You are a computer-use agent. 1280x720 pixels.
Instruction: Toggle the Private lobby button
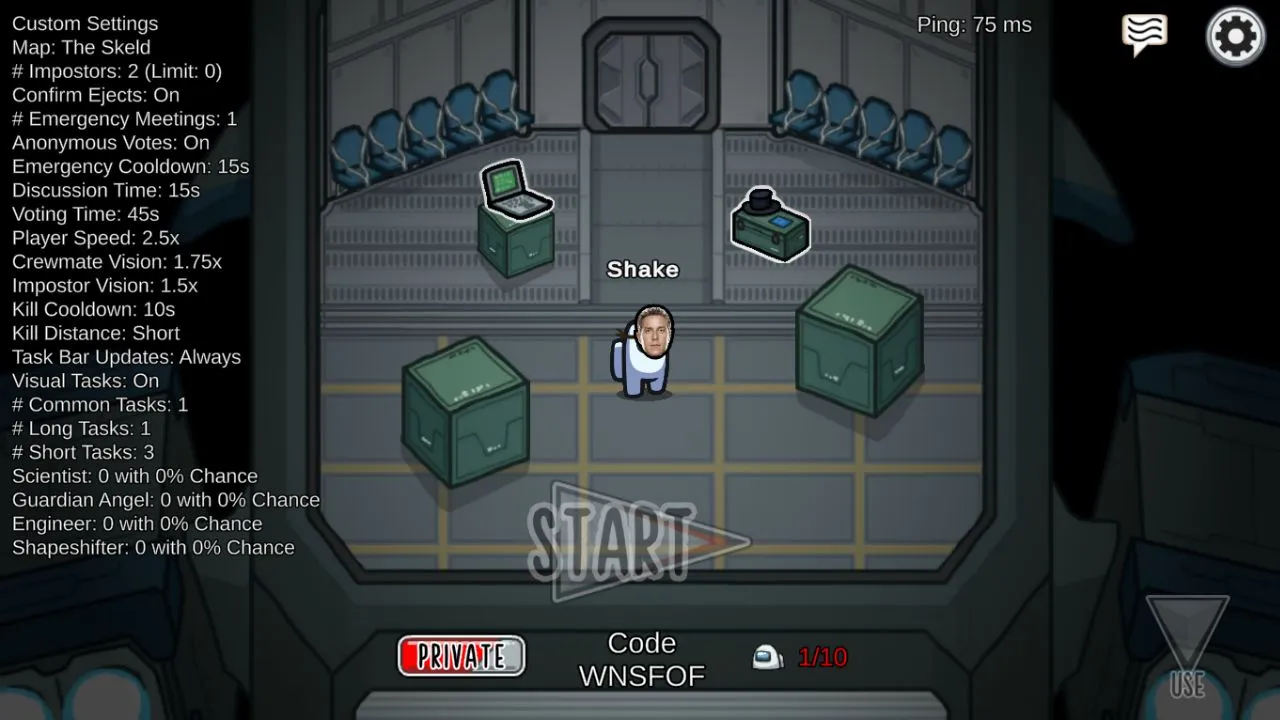click(x=461, y=656)
